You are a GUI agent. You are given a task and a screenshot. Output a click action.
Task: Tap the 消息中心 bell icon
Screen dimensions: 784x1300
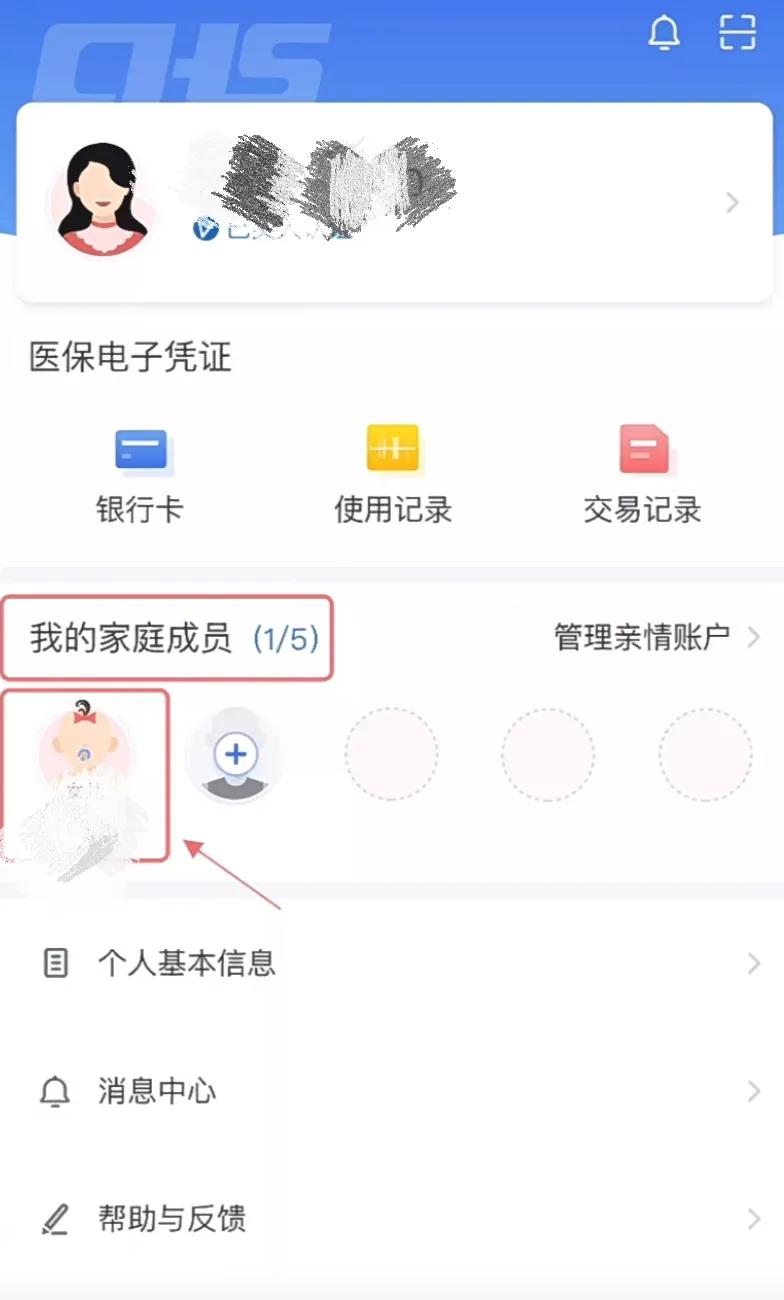tap(55, 1091)
